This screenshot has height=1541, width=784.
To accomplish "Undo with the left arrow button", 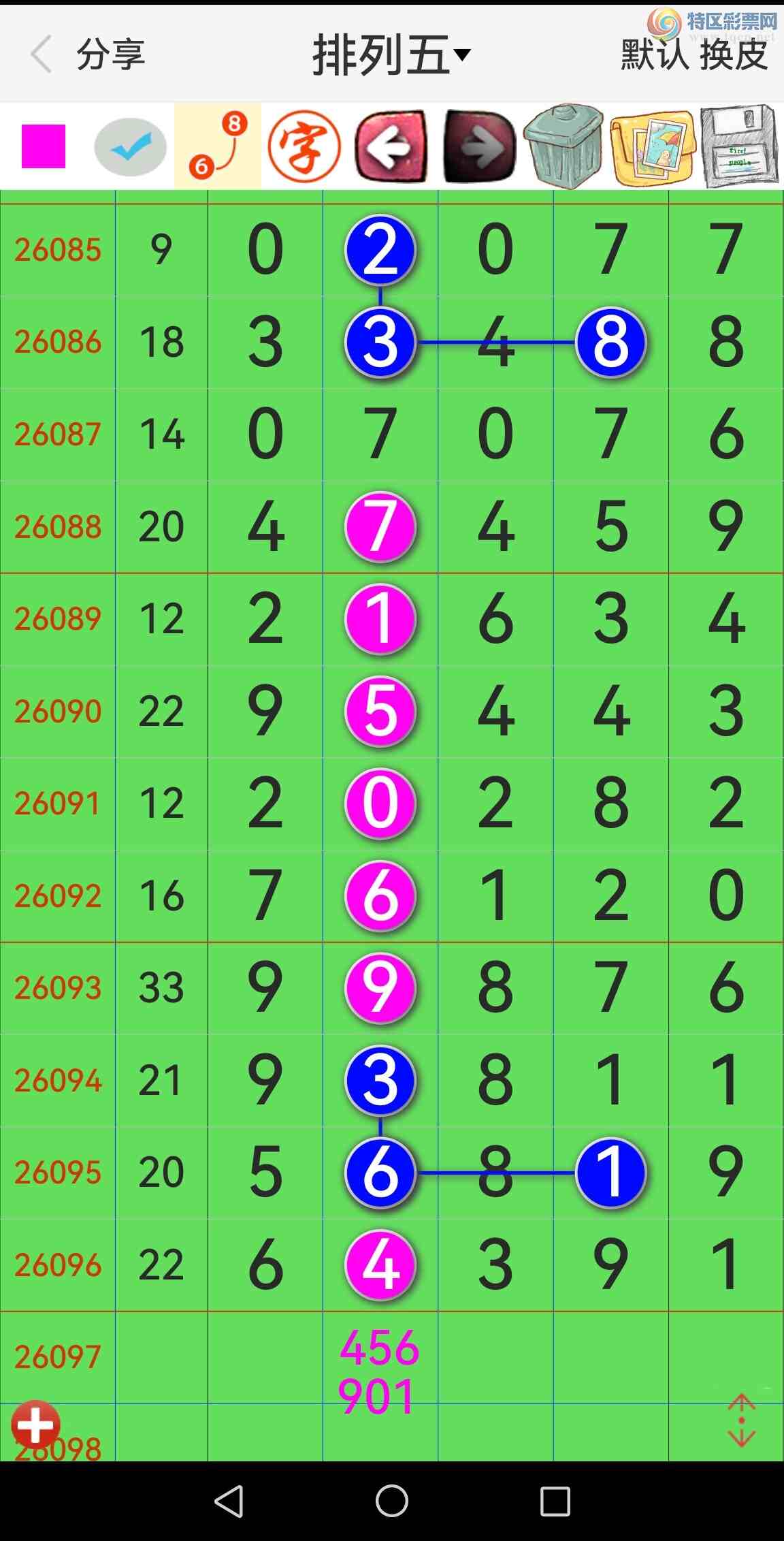I will pyautogui.click(x=391, y=146).
